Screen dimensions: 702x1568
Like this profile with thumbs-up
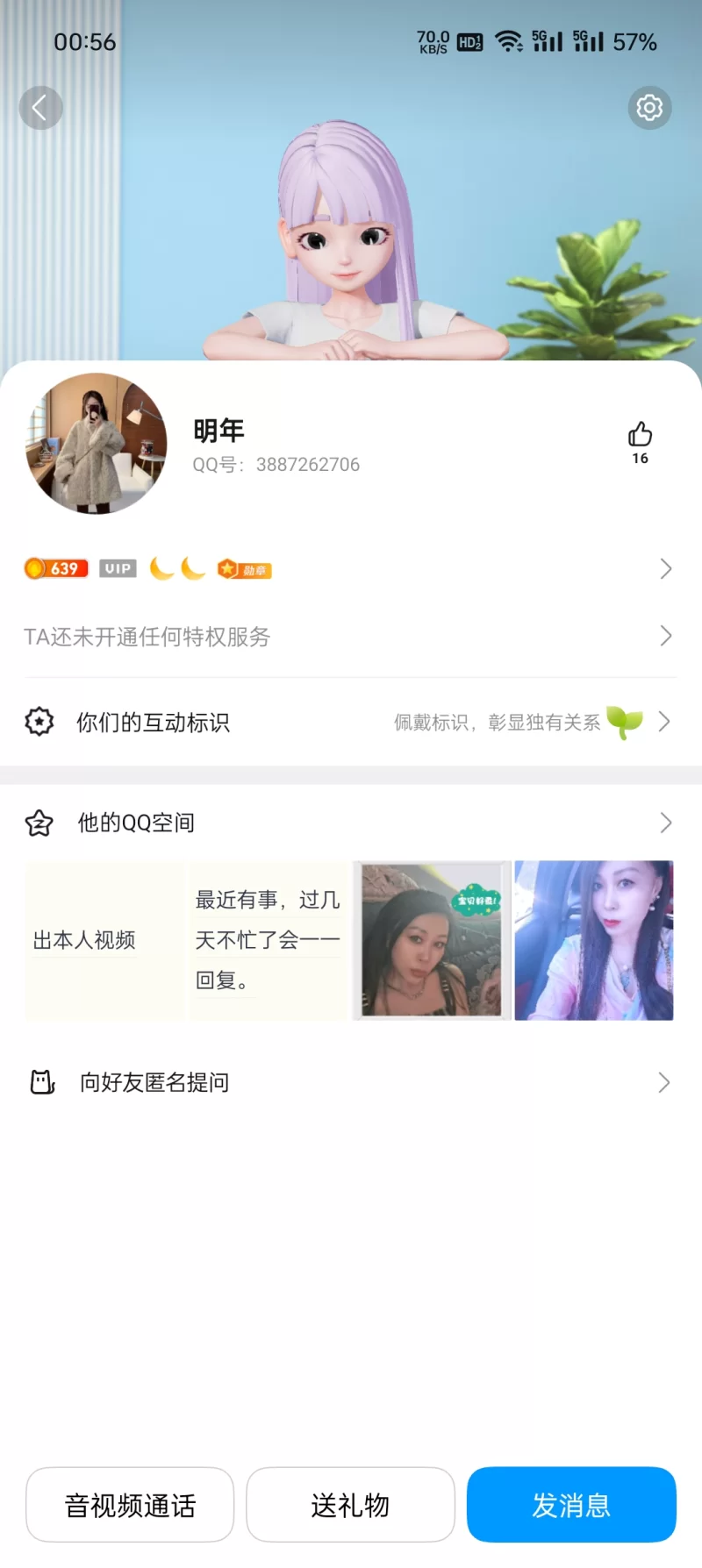click(x=640, y=435)
